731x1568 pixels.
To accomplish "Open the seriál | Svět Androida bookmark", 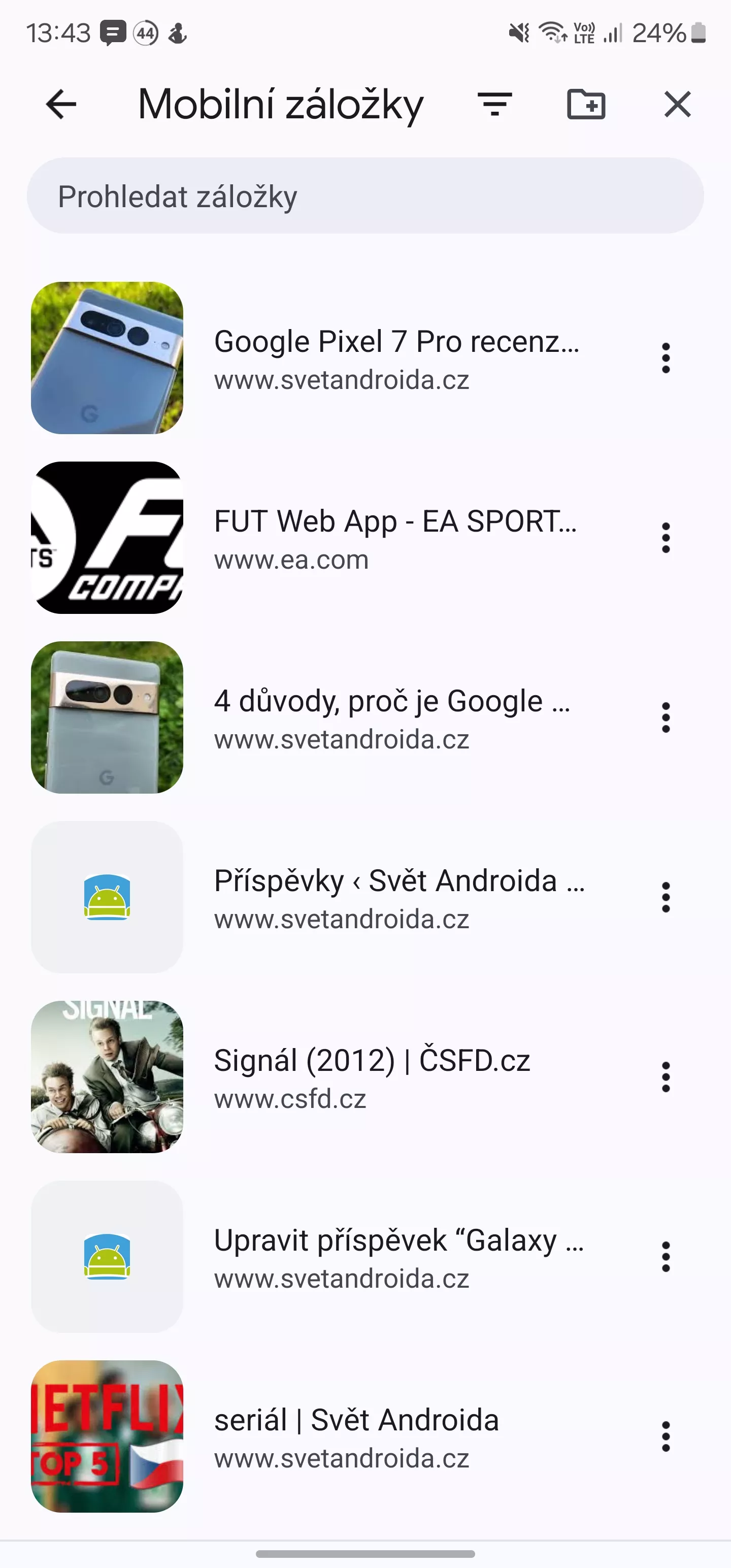I will (335, 1436).
